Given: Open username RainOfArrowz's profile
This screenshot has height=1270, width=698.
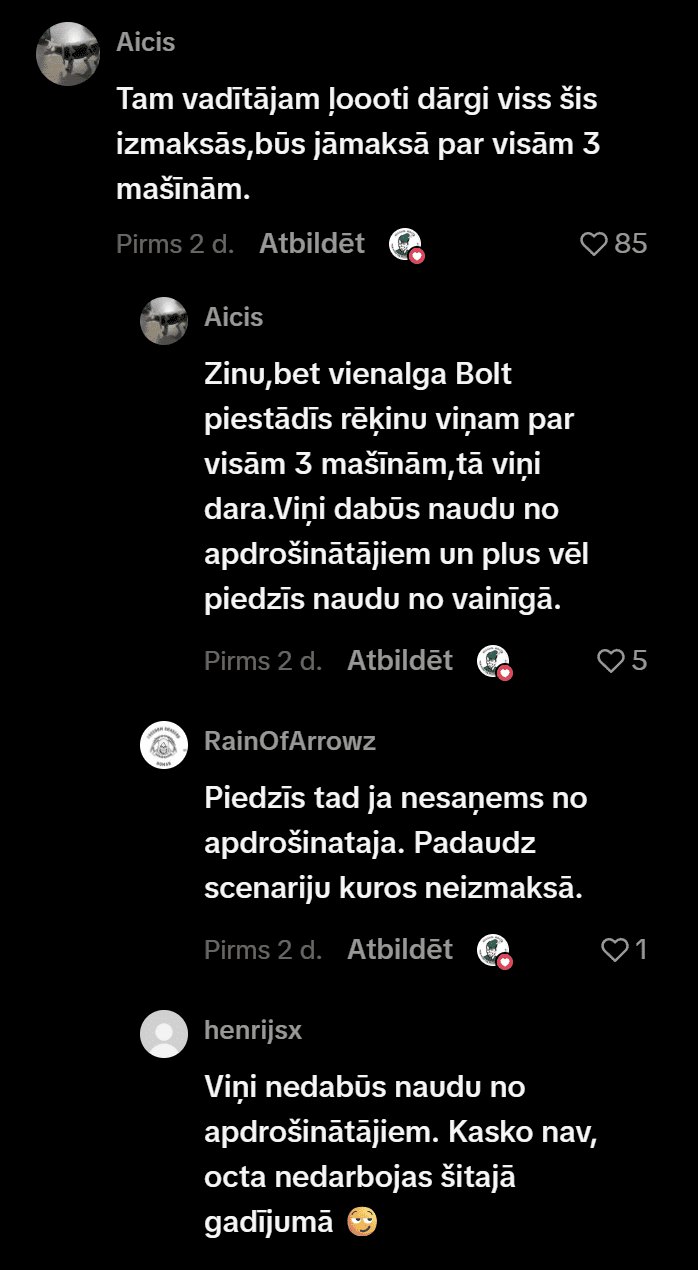Looking at the screenshot, I should coord(290,741).
